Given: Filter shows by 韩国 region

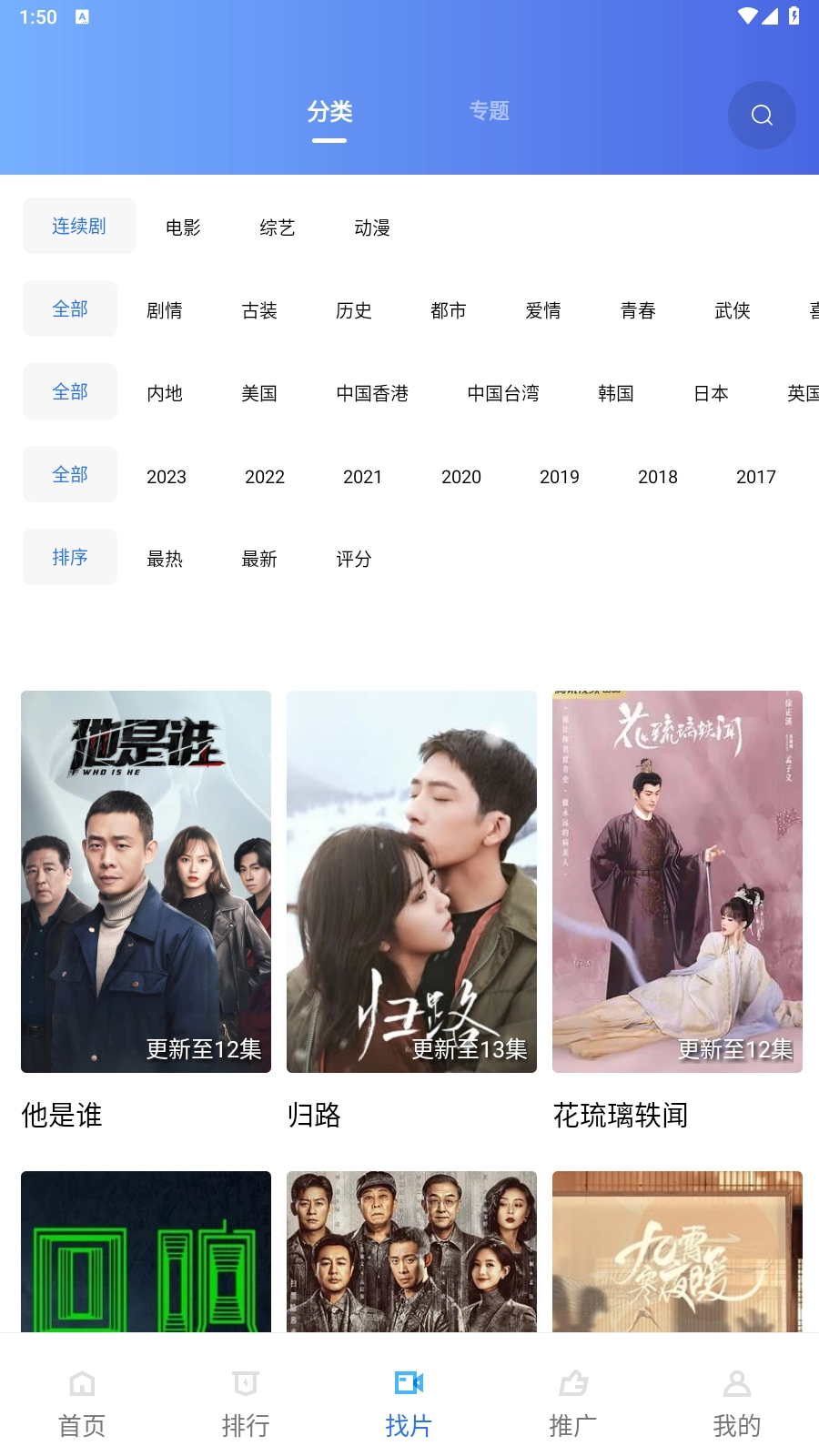Looking at the screenshot, I should (615, 393).
